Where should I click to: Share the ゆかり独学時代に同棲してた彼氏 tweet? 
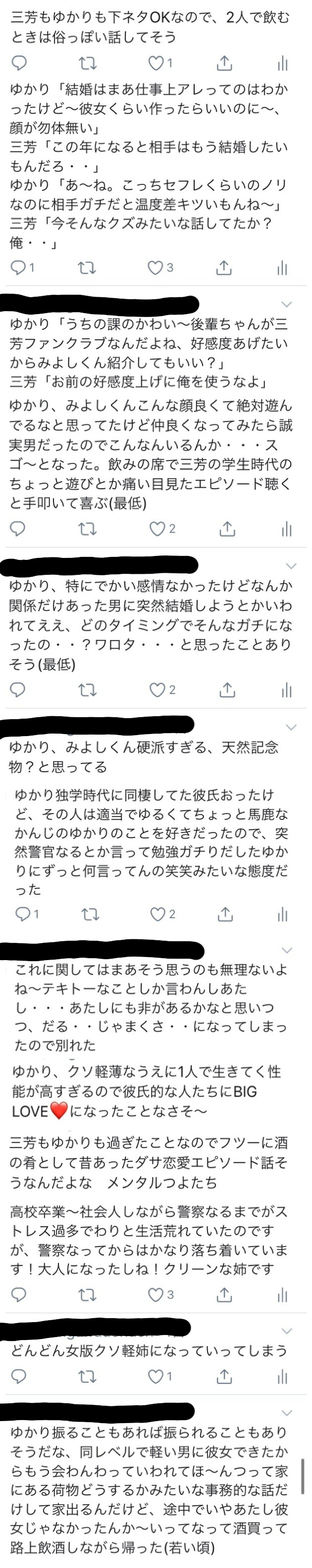point(225,914)
